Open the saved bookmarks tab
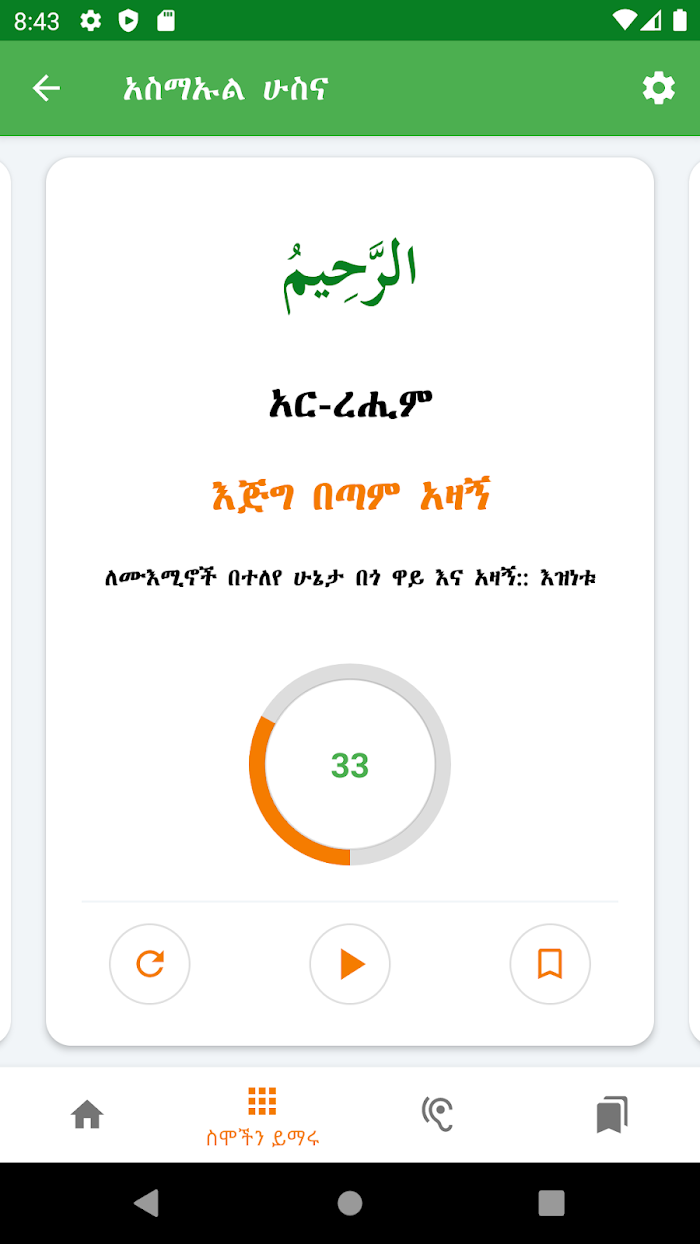Image resolution: width=700 pixels, height=1244 pixels. 612,1114
